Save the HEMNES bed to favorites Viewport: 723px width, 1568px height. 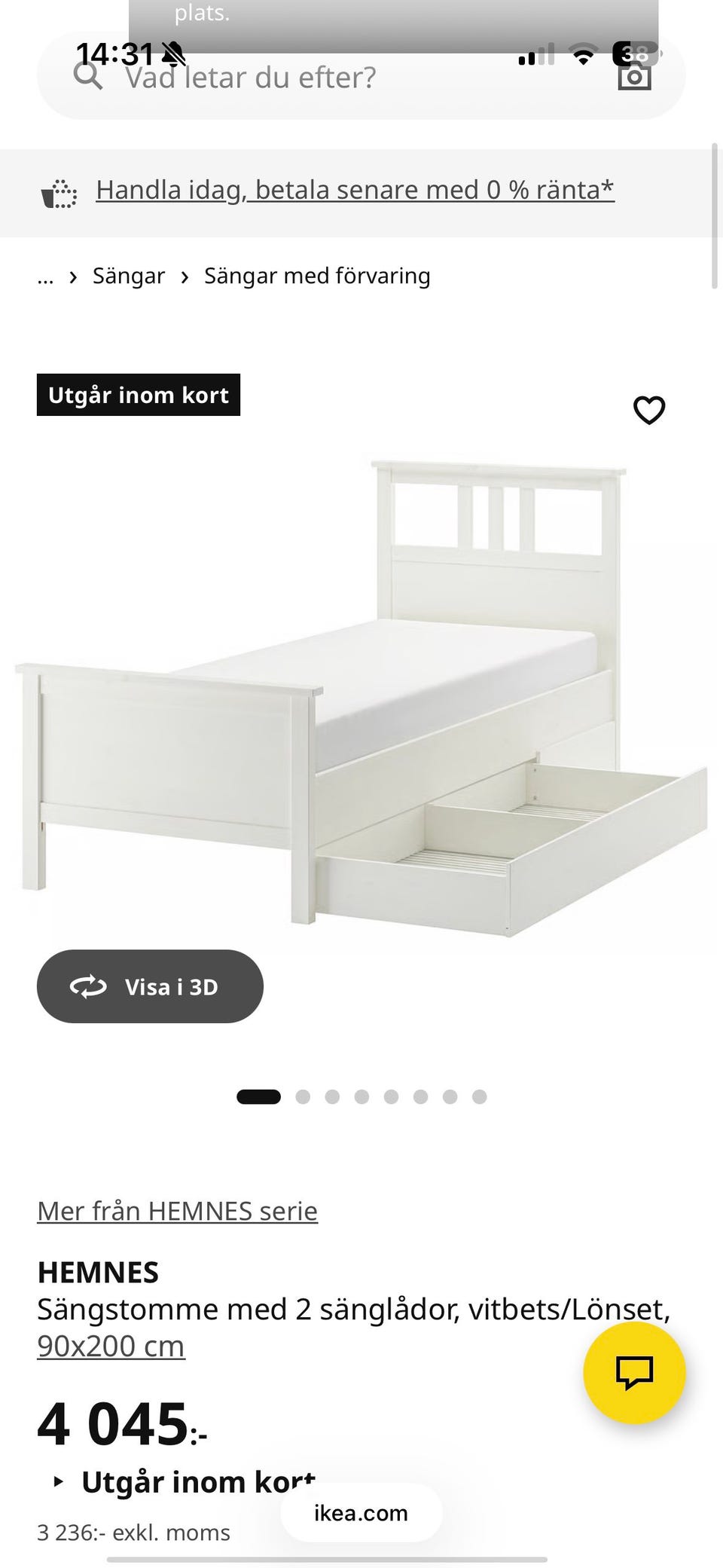click(x=648, y=410)
